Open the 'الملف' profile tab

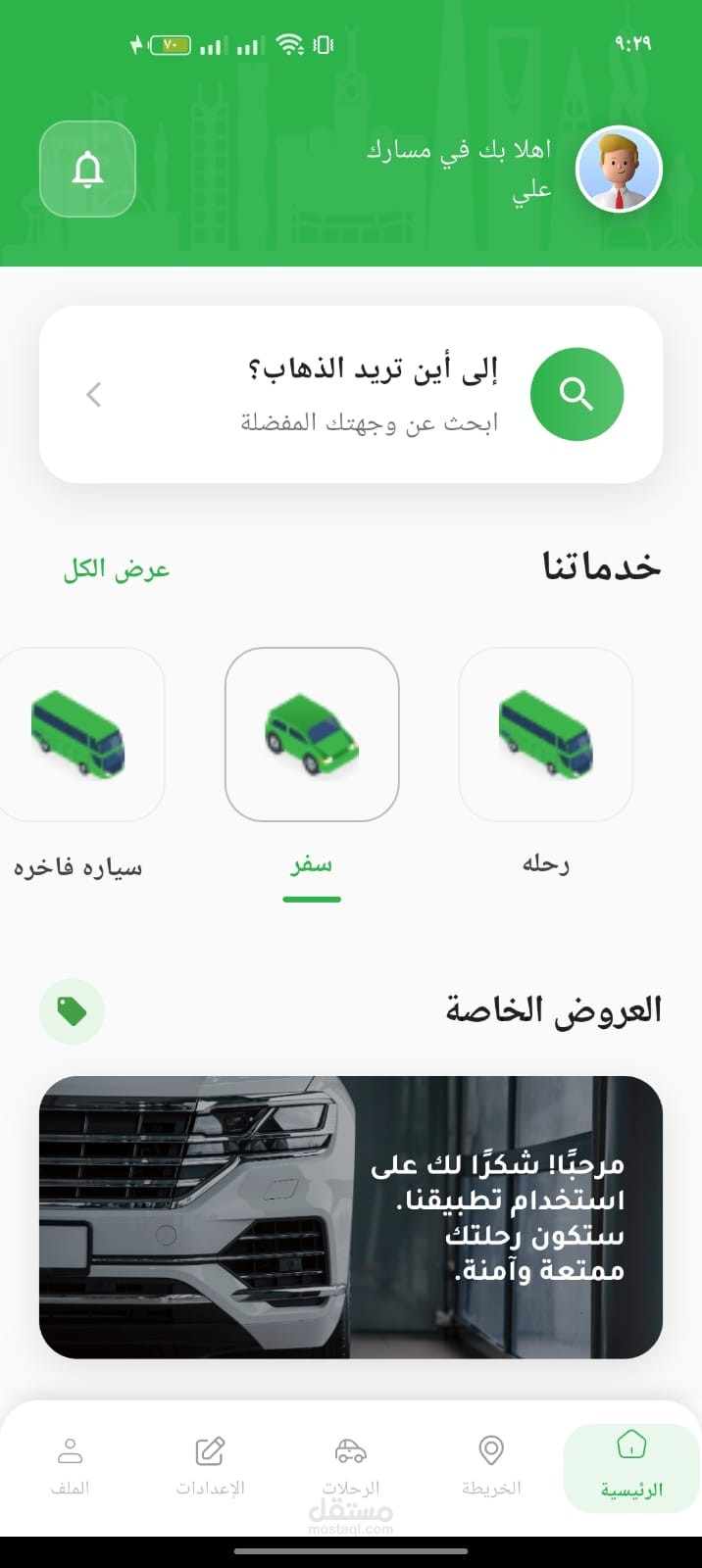pyautogui.click(x=70, y=1466)
